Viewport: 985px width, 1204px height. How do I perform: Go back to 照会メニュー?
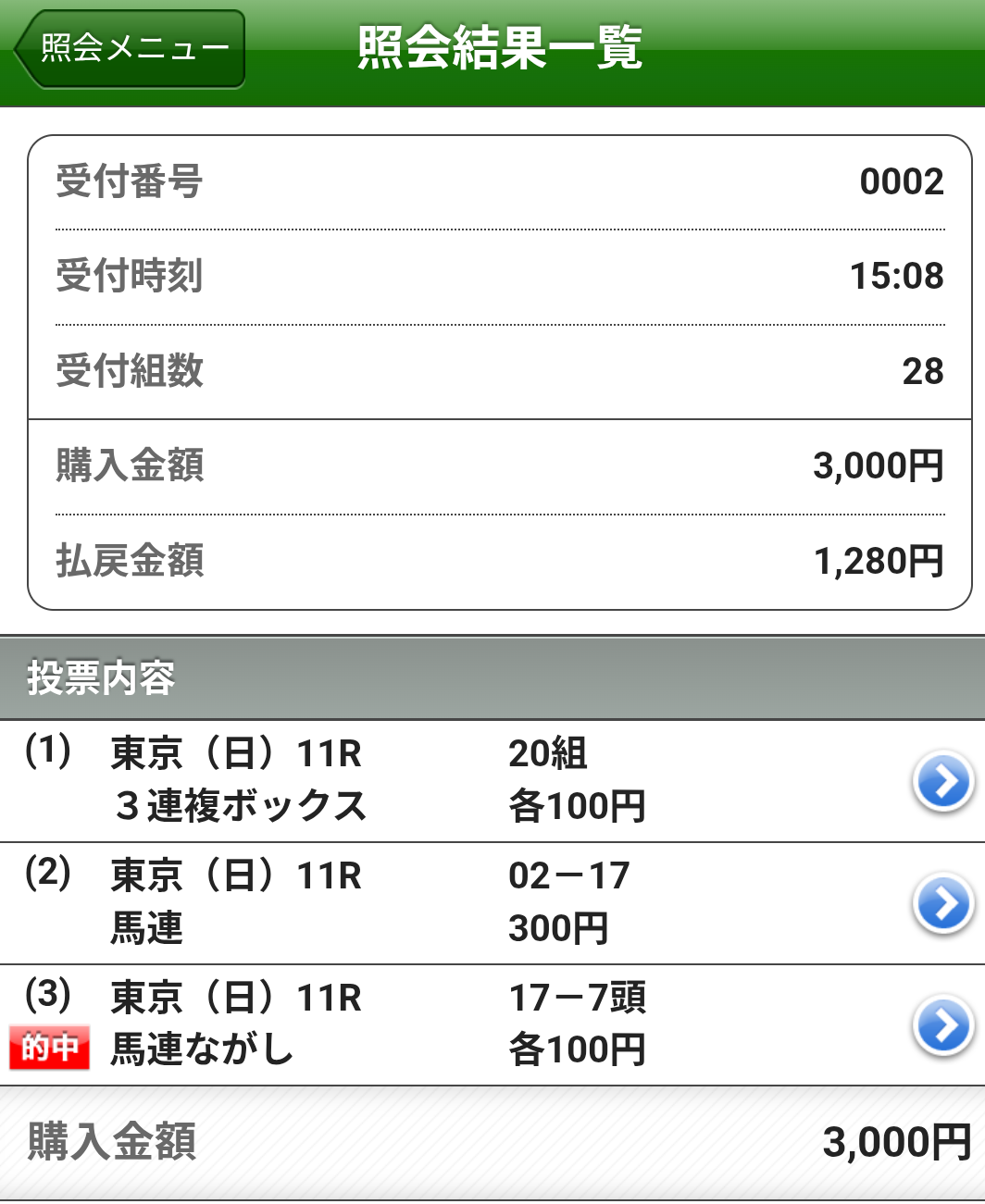point(131,49)
